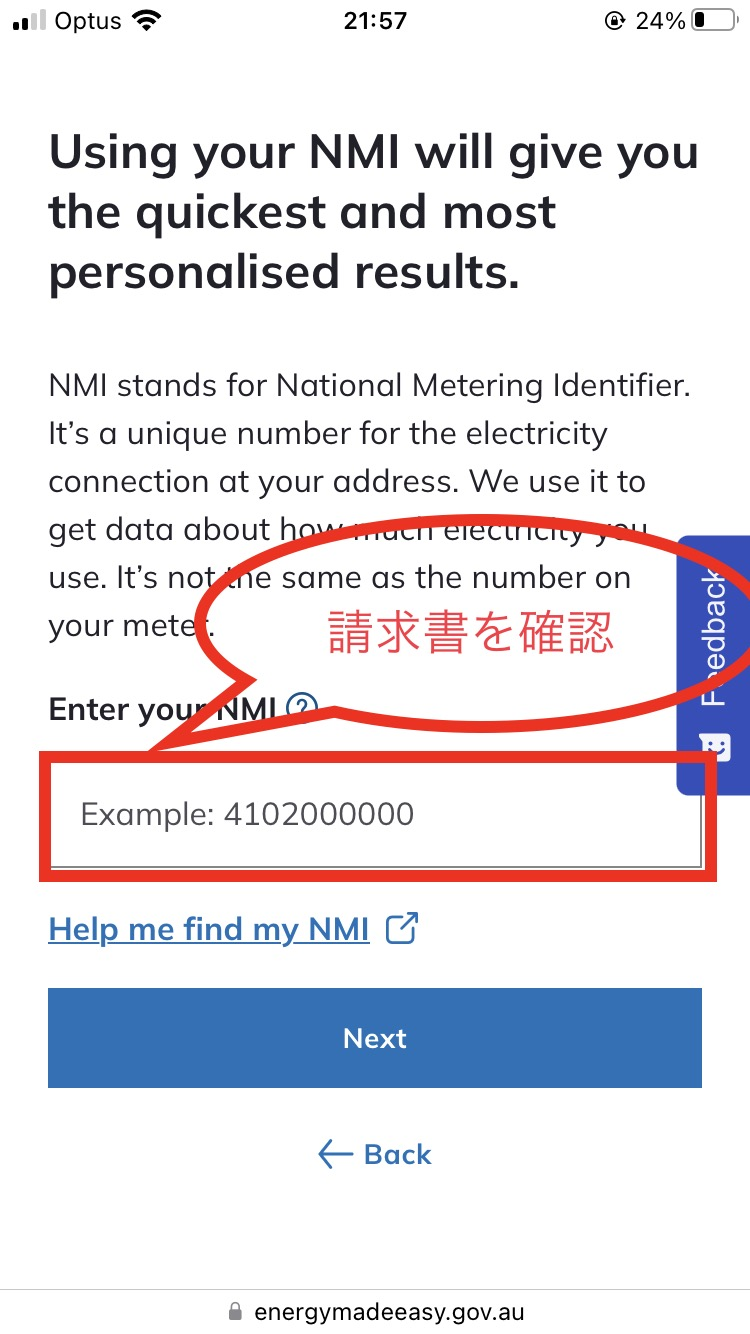Click the padlock icon in the address bar
Image resolution: width=750 pixels, height=1334 pixels.
pyautogui.click(x=234, y=1310)
